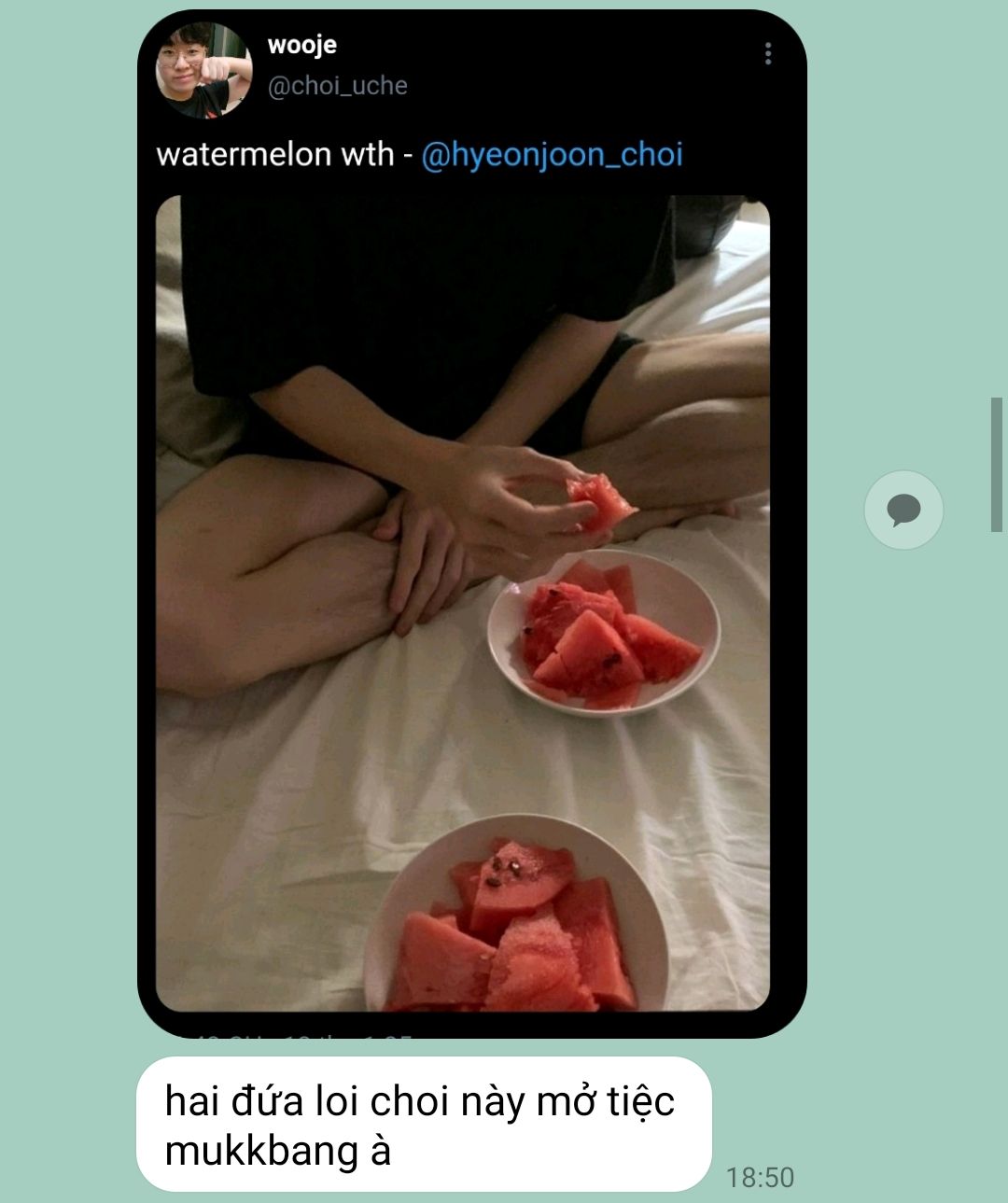
Task: Open the shared tweet image in chat
Action: pyautogui.click(x=471, y=524)
